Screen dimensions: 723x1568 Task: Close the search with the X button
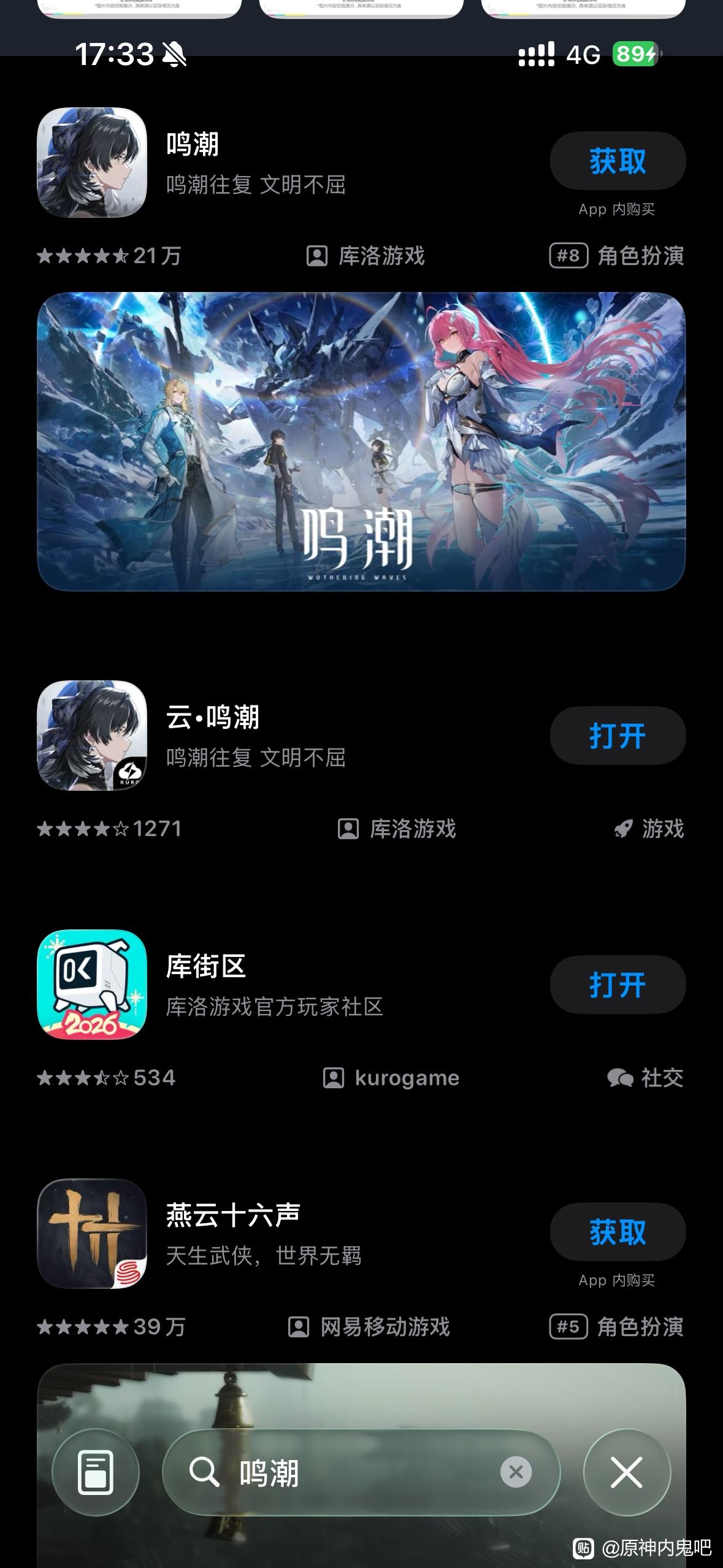pyautogui.click(x=626, y=1472)
